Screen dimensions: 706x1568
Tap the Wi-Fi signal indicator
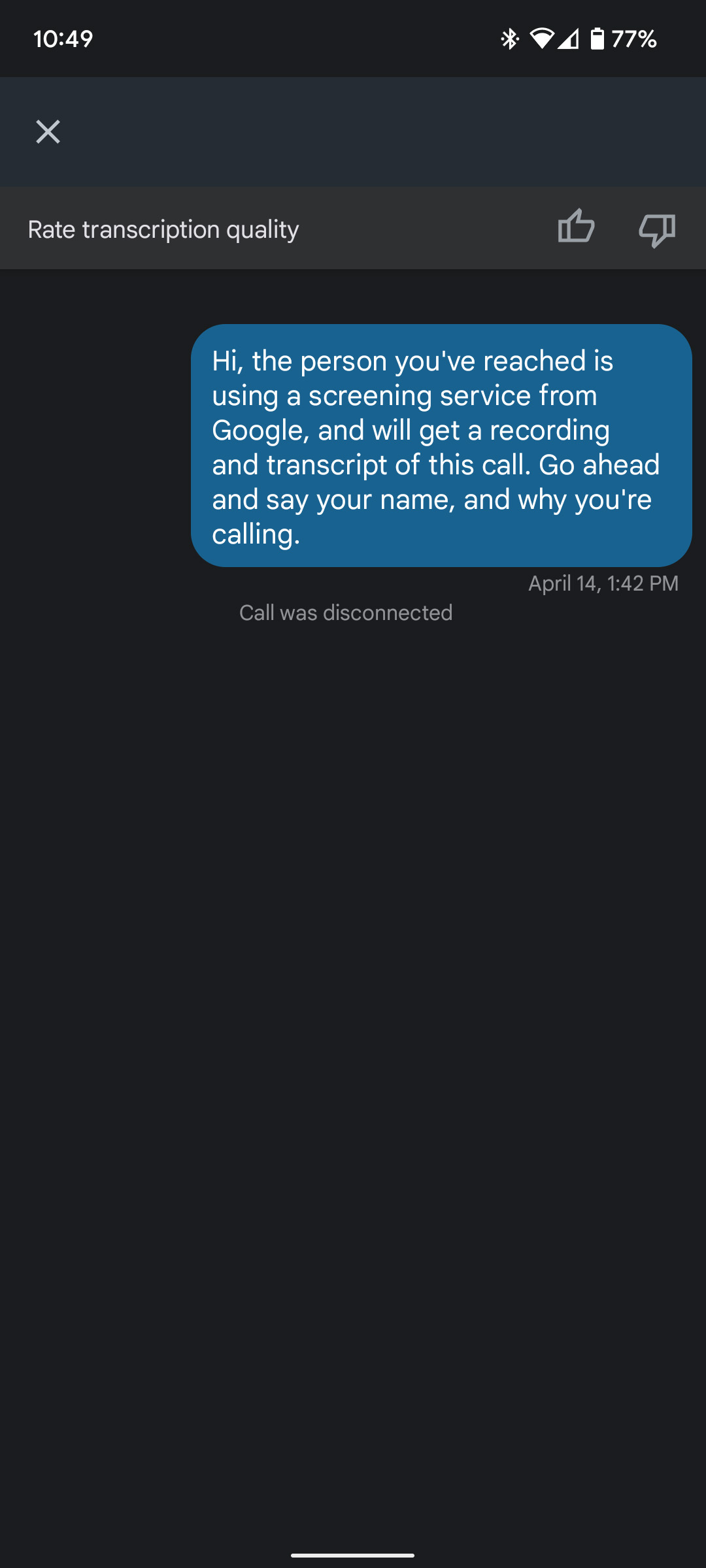pos(540,39)
